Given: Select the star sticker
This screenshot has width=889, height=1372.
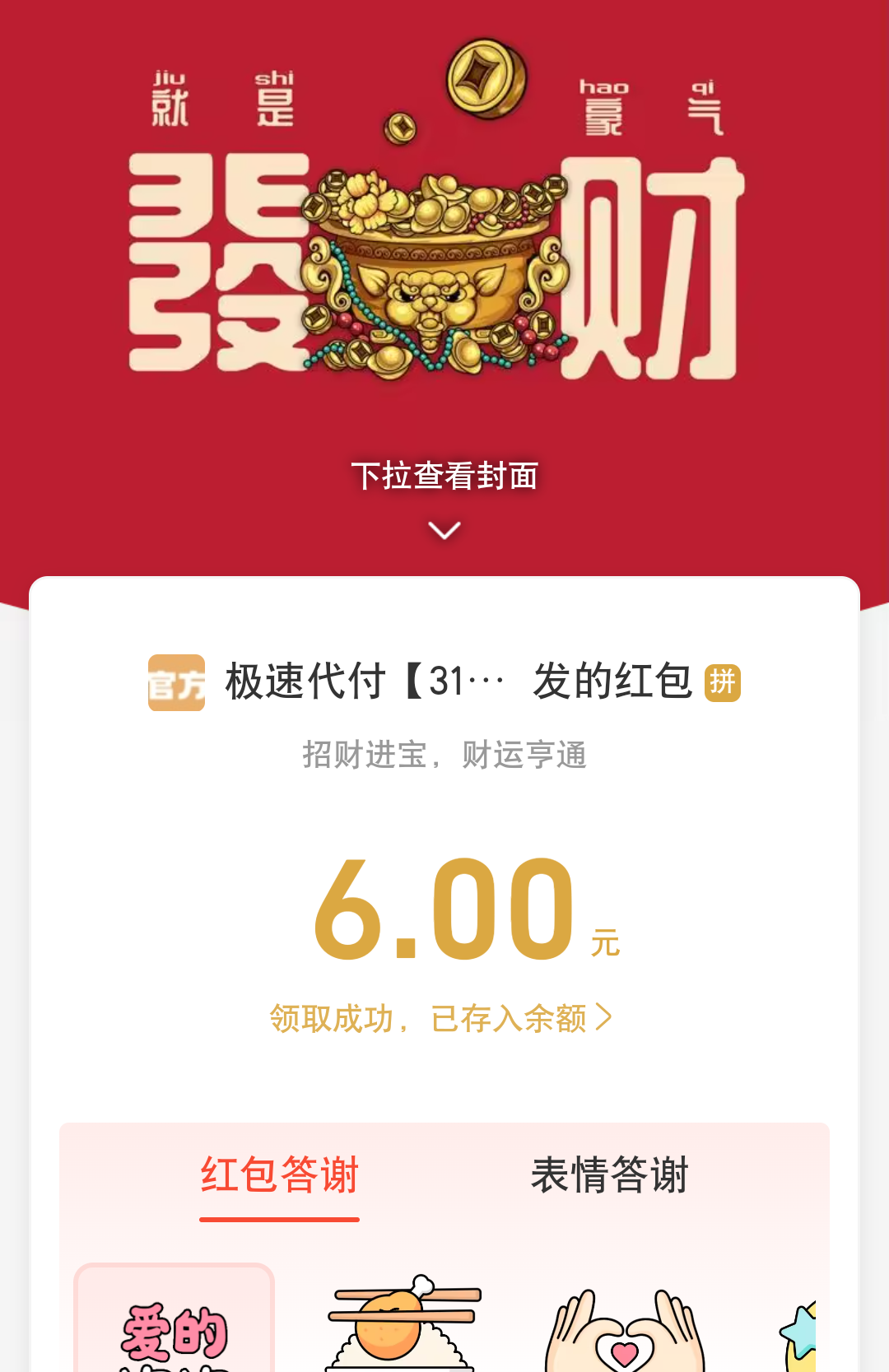Looking at the screenshot, I should [800, 1333].
